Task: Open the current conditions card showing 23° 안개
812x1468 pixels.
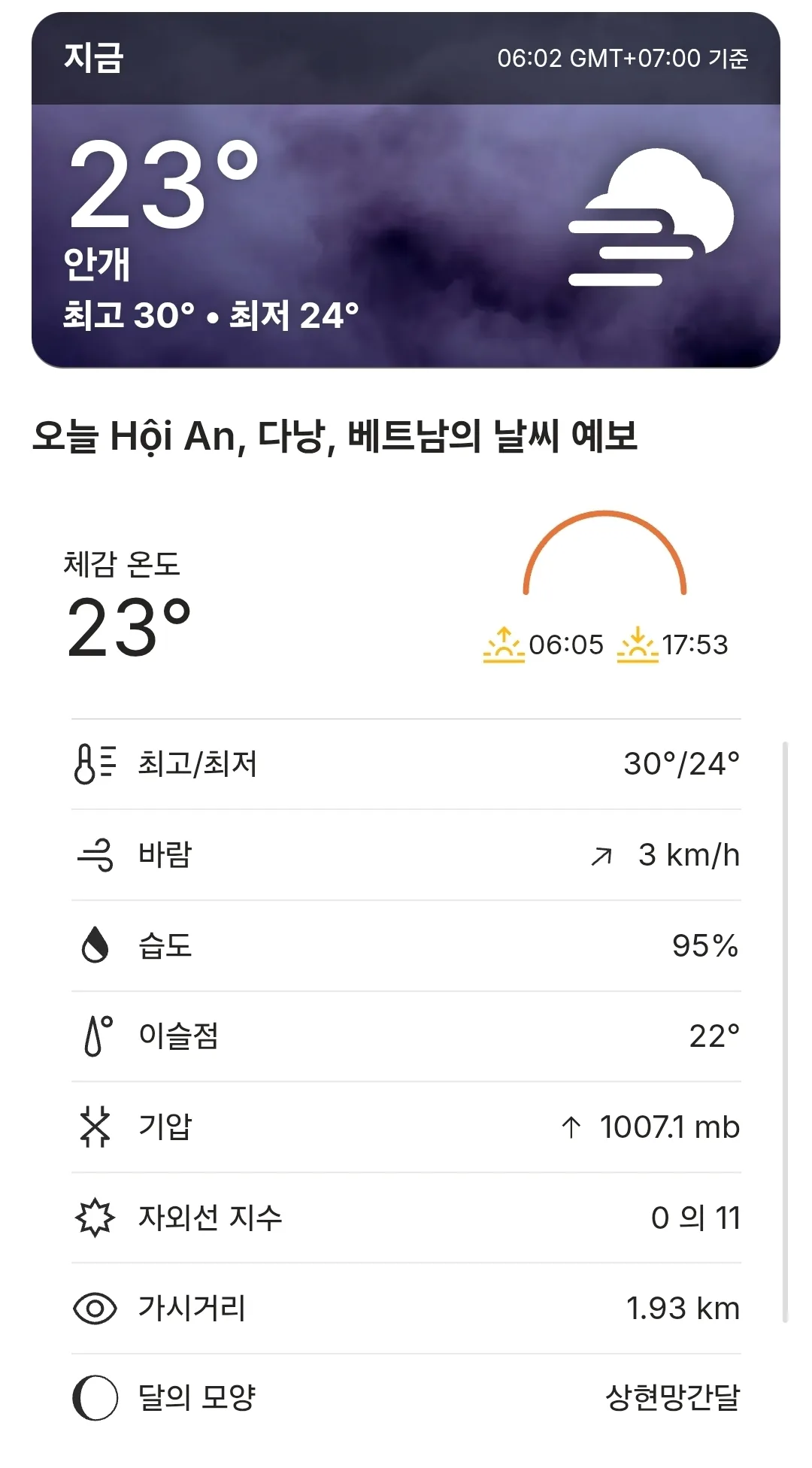Action: tap(406, 190)
